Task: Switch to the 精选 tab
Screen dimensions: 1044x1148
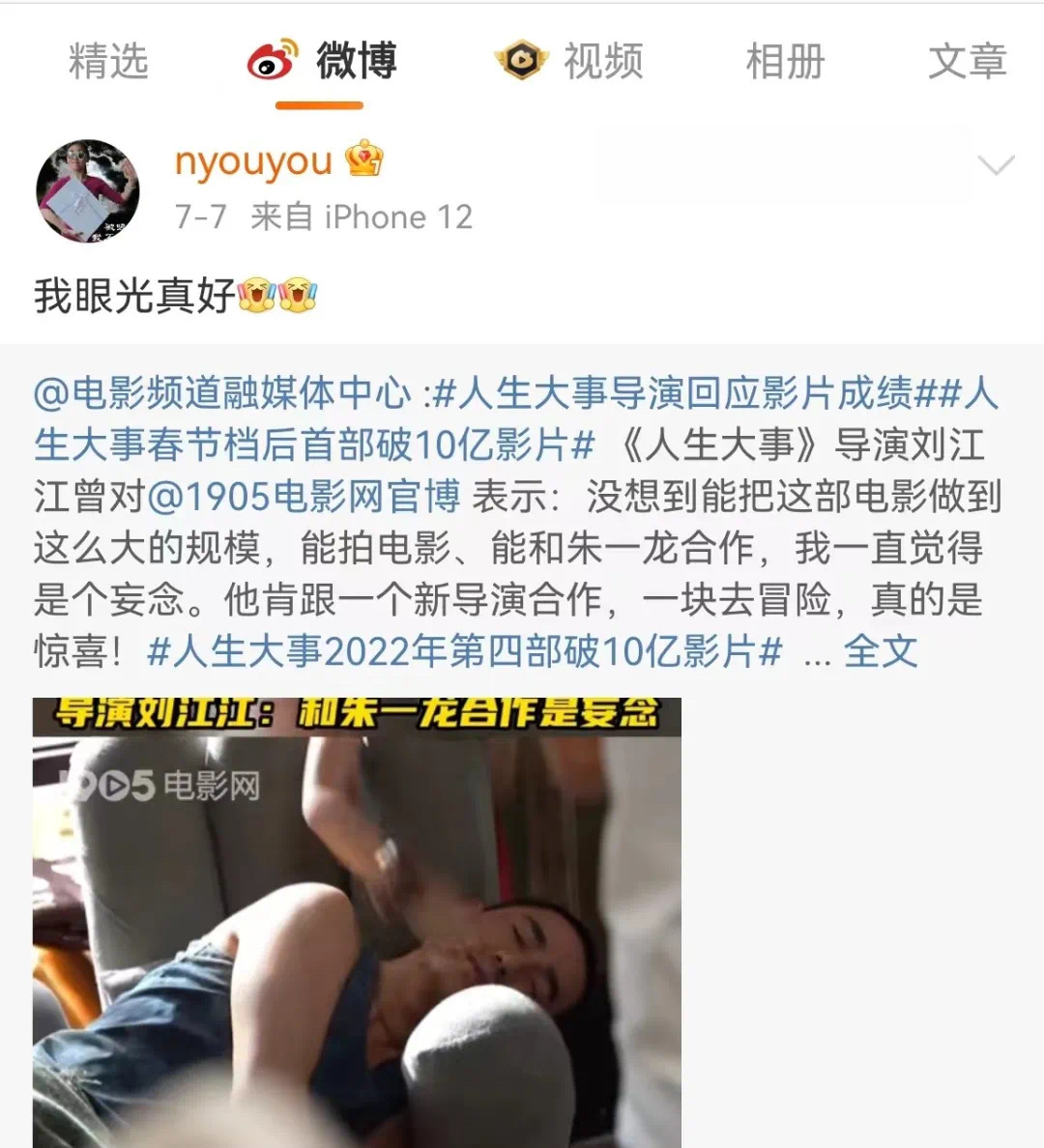Action: point(108,62)
